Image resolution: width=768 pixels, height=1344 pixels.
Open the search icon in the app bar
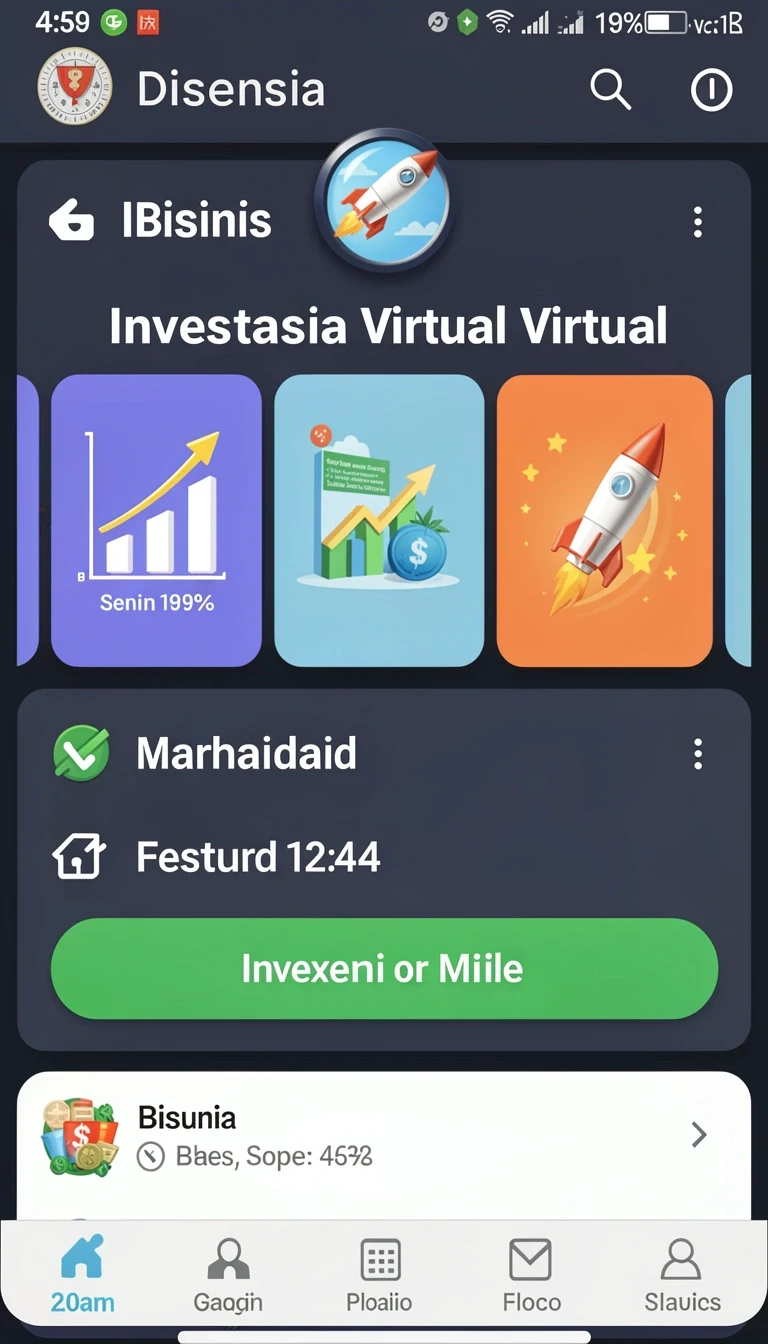pyautogui.click(x=610, y=90)
